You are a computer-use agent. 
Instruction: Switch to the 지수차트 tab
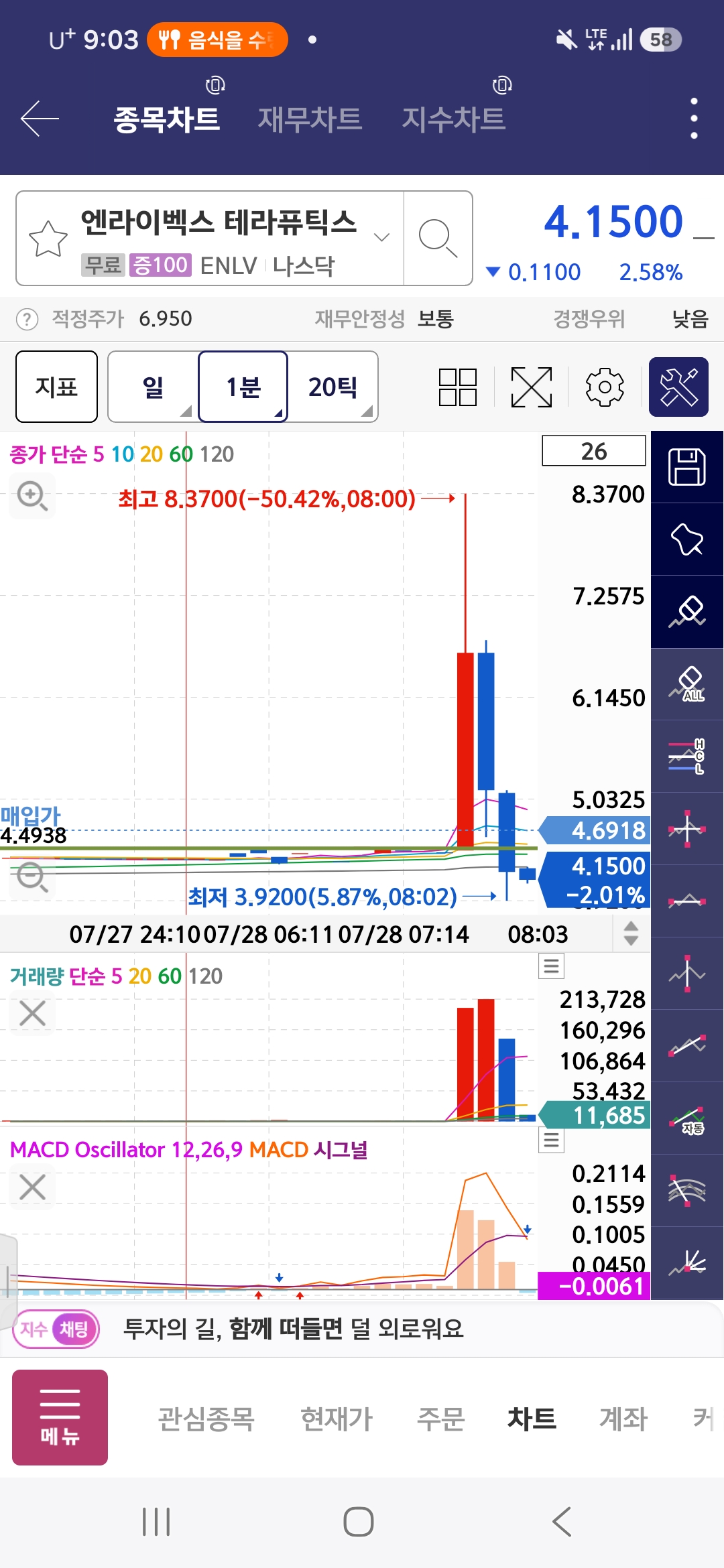(x=453, y=119)
